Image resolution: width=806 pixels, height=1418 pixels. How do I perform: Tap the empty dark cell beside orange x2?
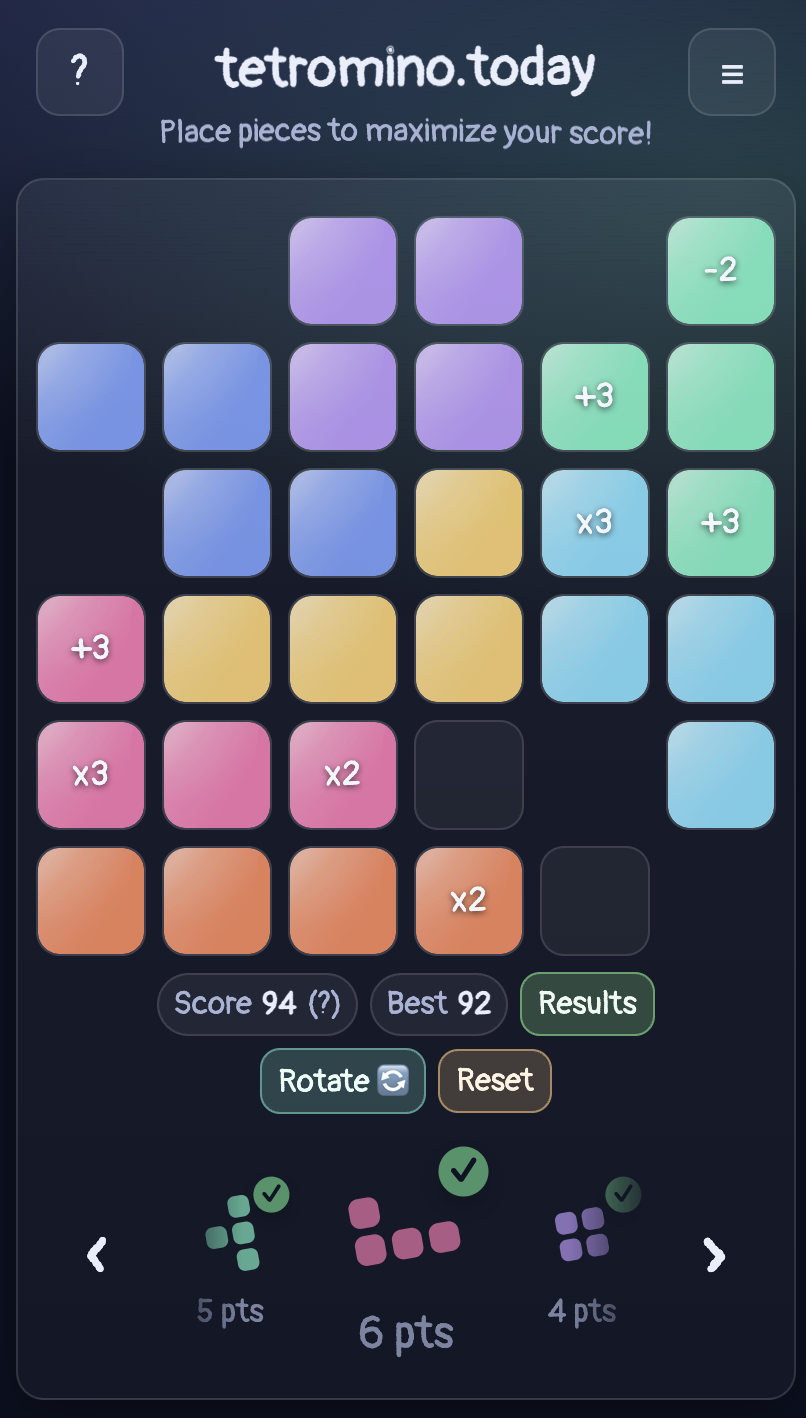pyautogui.click(x=595, y=900)
